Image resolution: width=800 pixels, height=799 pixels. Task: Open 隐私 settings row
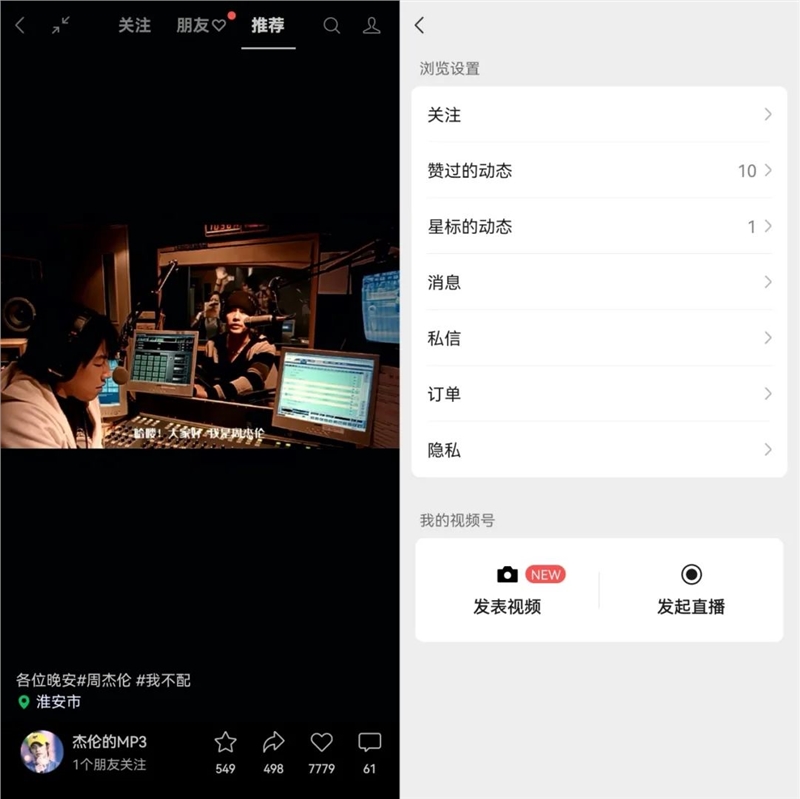tap(599, 450)
